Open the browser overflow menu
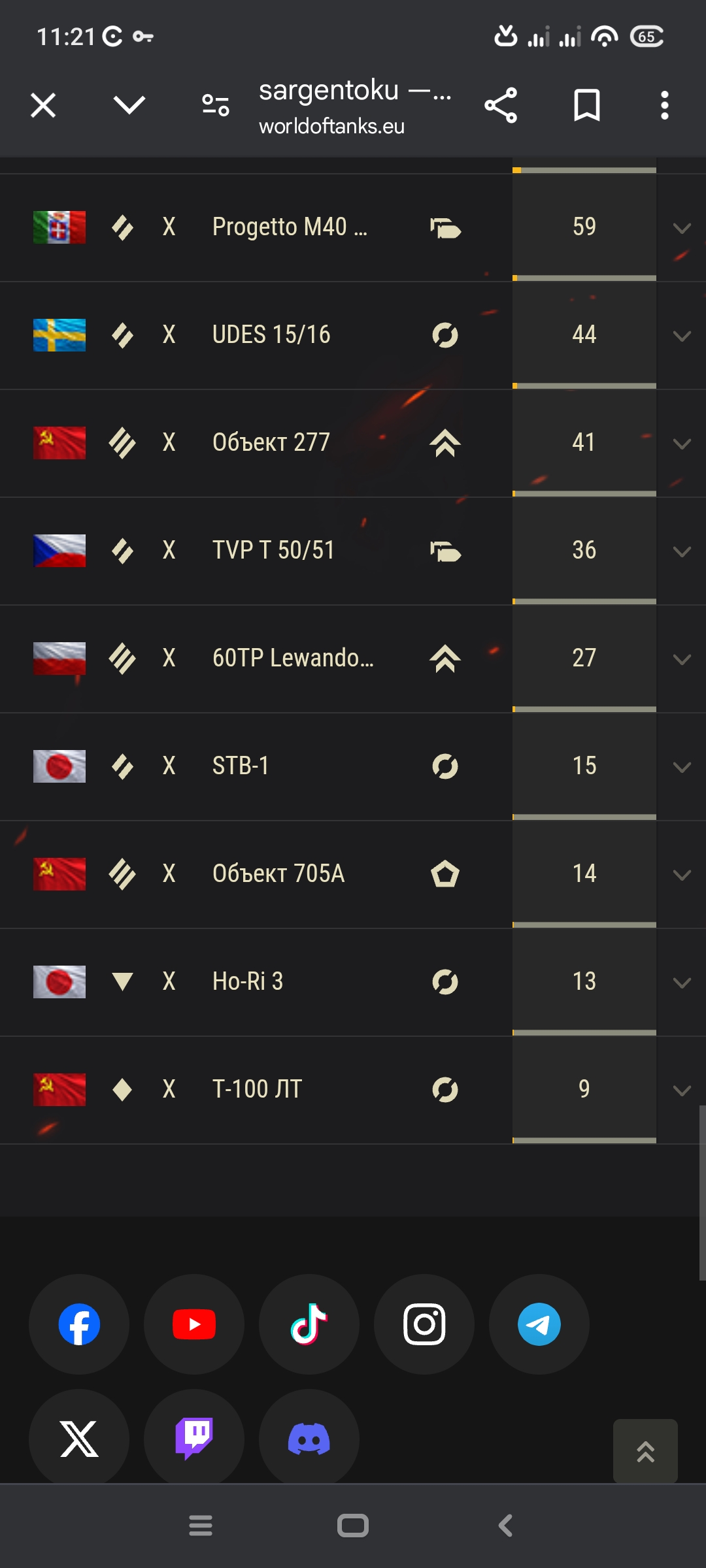Image resolution: width=706 pixels, height=1568 pixels. coord(665,105)
